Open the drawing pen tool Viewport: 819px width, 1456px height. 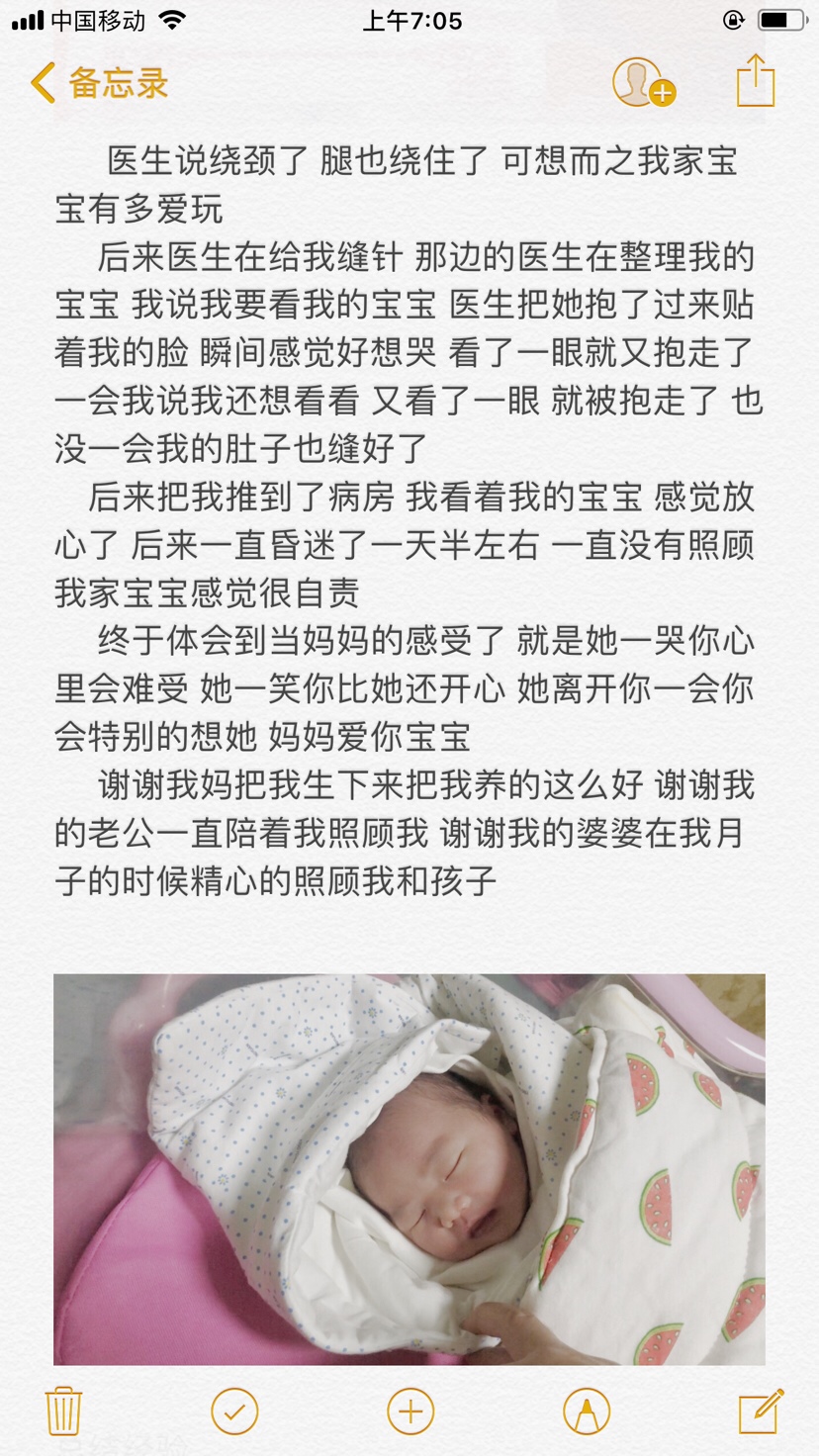click(x=587, y=1411)
